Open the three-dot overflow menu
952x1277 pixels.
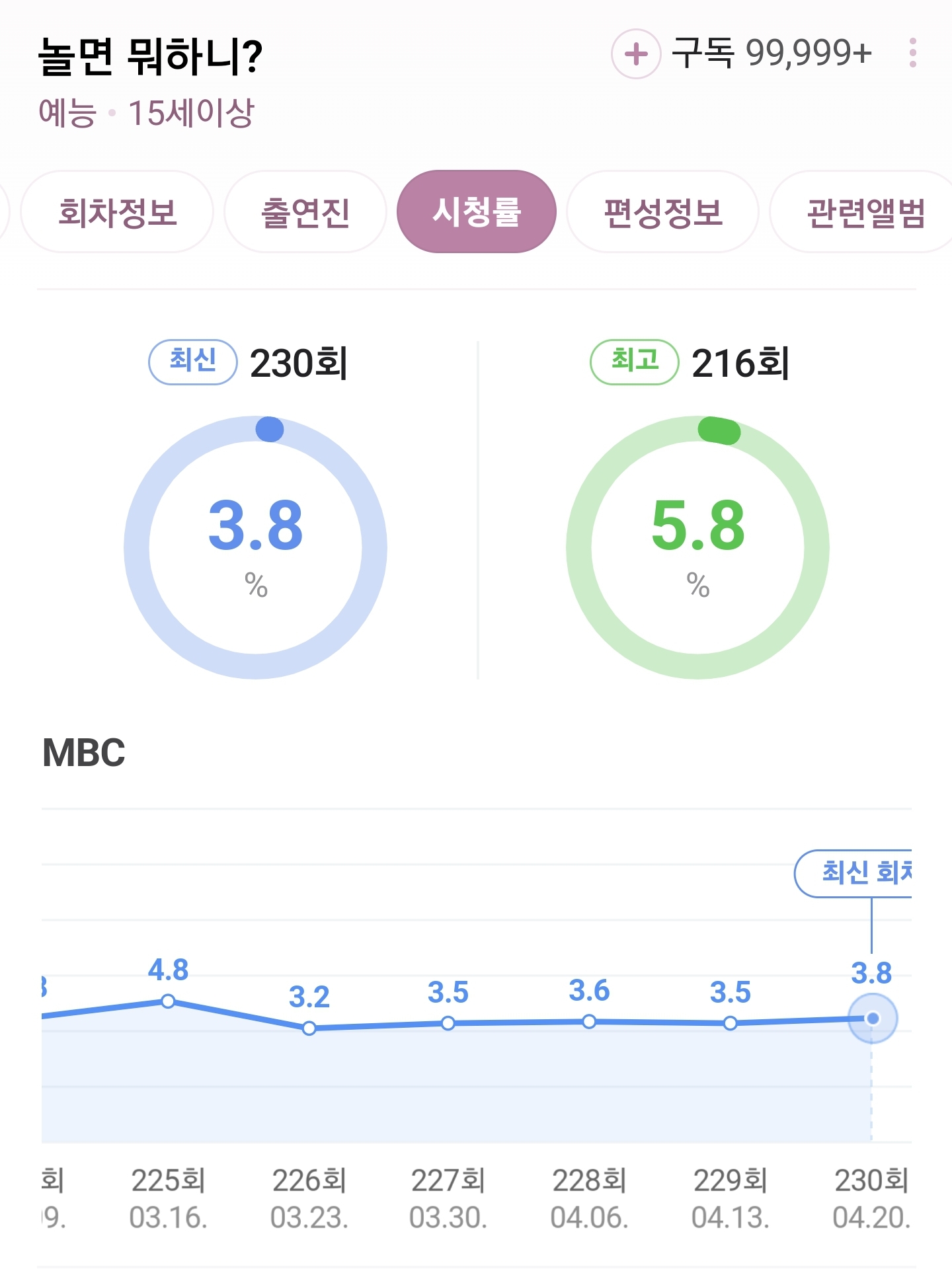tap(912, 53)
